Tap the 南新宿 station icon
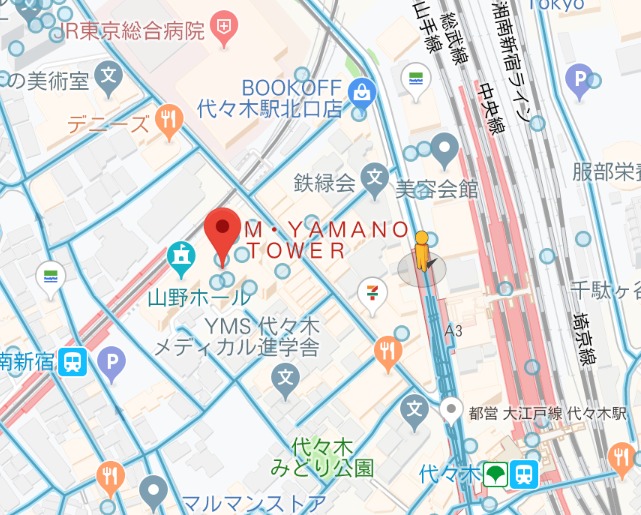Viewport: 641px width, 515px height. pyautogui.click(x=72, y=362)
